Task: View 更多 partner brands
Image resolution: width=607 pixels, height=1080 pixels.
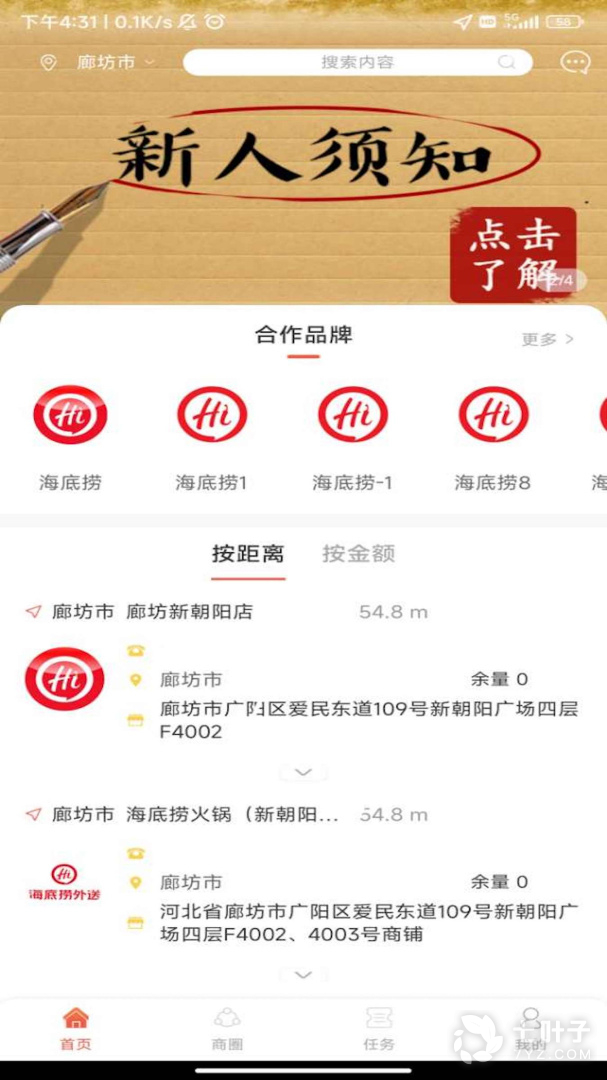Action: (547, 339)
